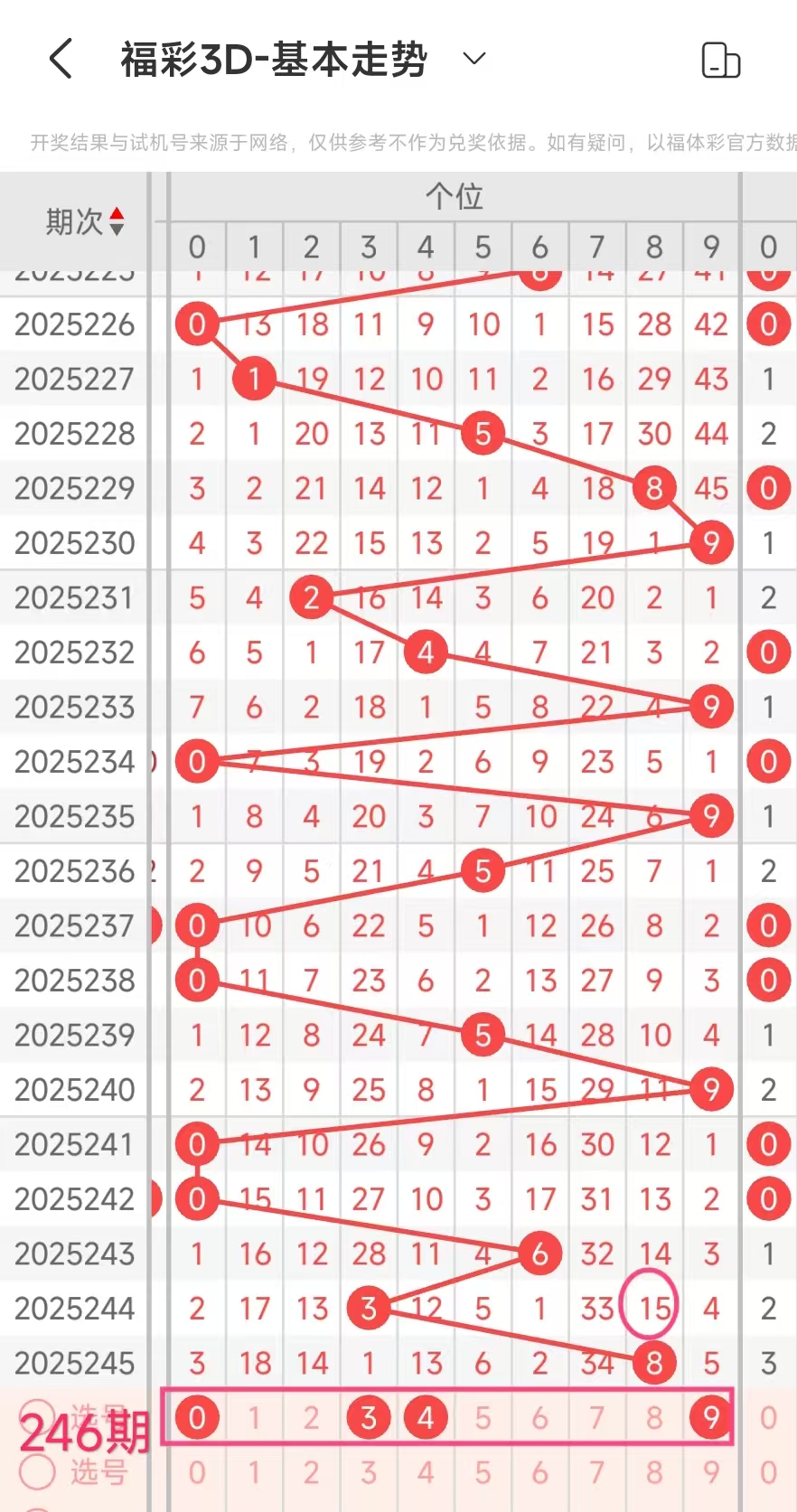
Task: Deselect highlighted 0 in the first 选号 row
Action: (x=197, y=1418)
